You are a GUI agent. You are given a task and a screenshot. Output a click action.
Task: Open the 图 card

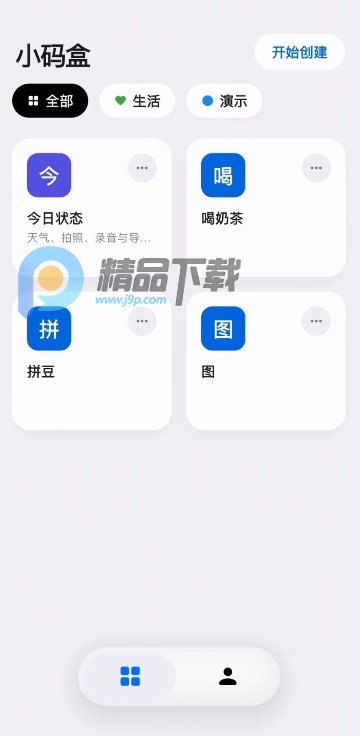(x=266, y=361)
